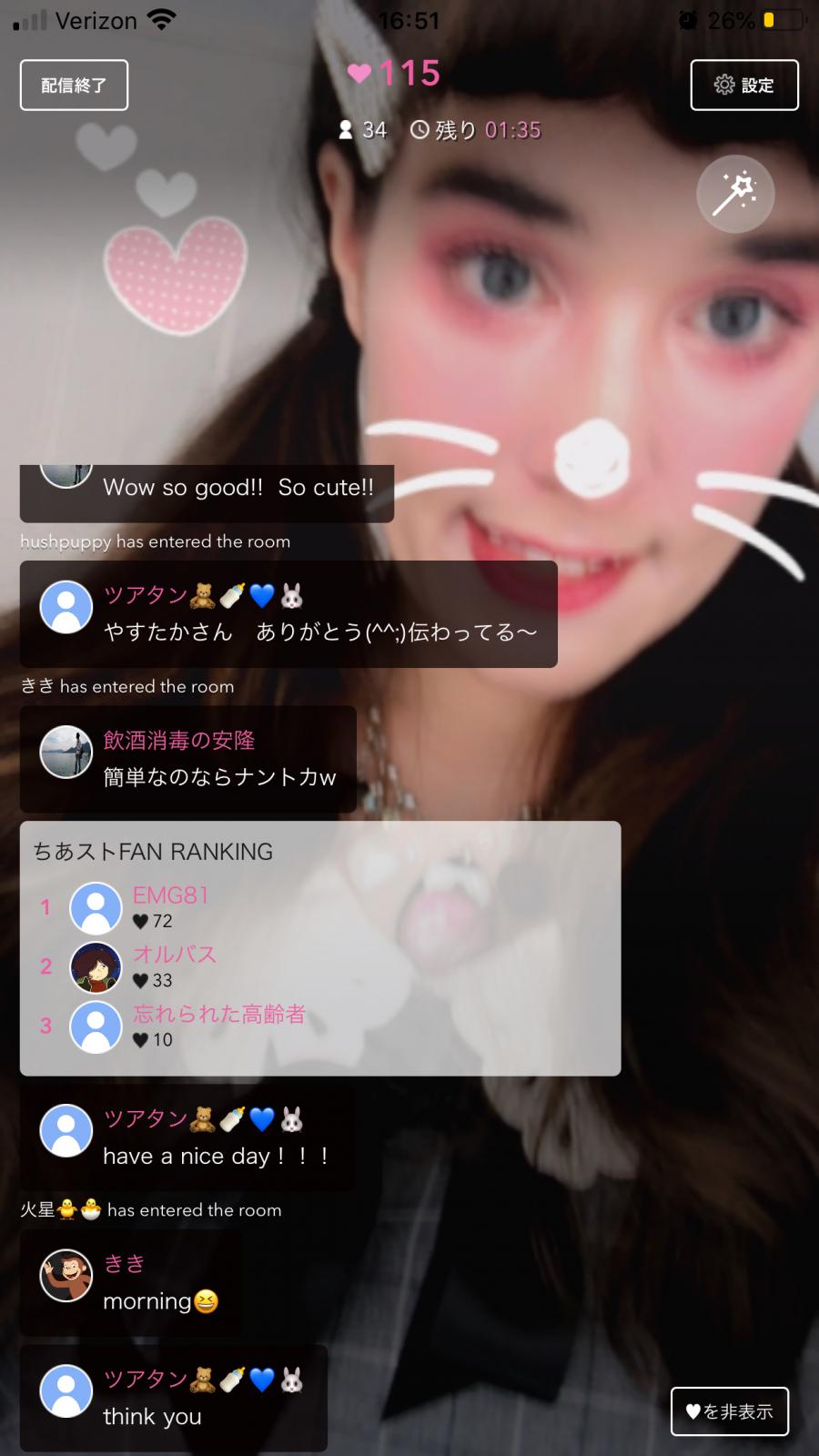Open the 設定 settings button
Screen dimensions: 819x1456
pyautogui.click(x=744, y=86)
